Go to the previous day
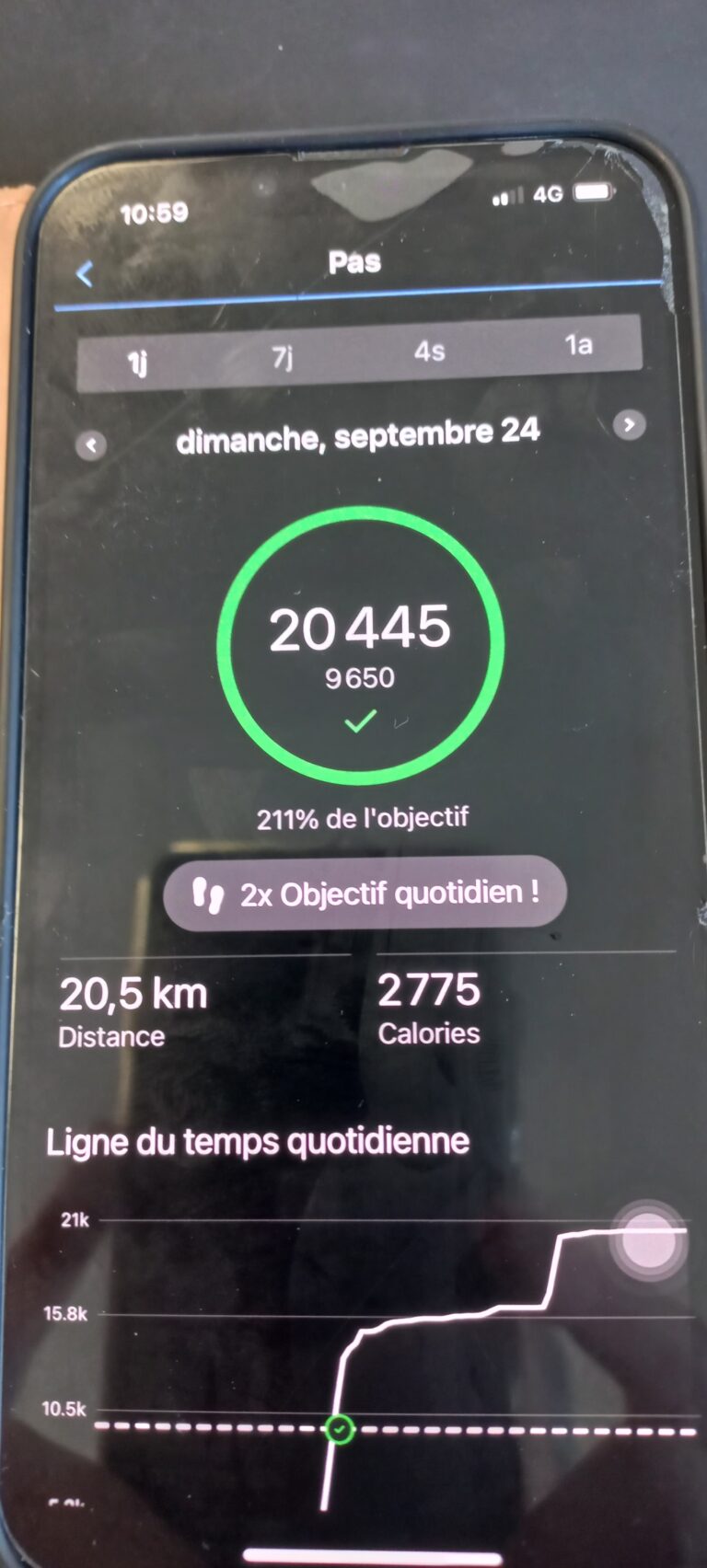The height and width of the screenshot is (1568, 707). 91,445
